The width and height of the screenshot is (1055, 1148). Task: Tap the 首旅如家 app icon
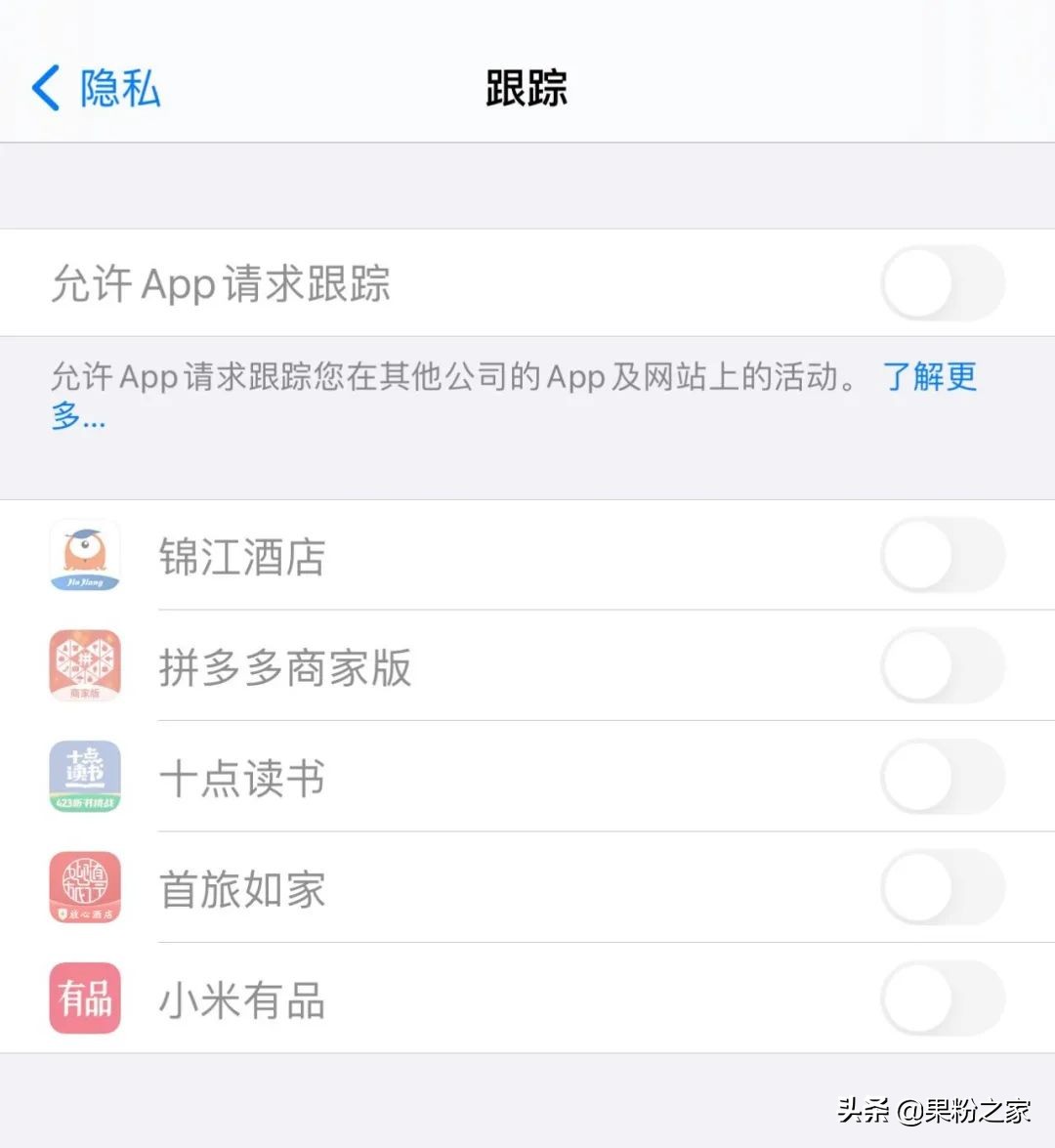84,887
